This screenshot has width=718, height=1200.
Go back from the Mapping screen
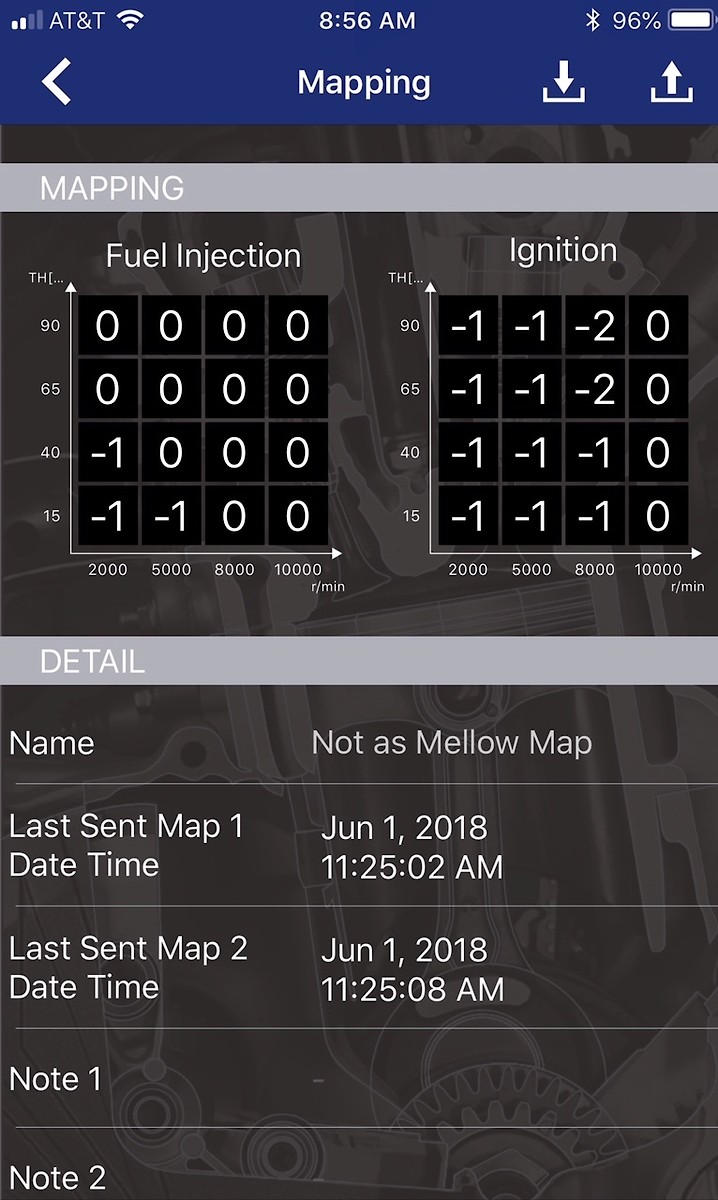point(57,82)
